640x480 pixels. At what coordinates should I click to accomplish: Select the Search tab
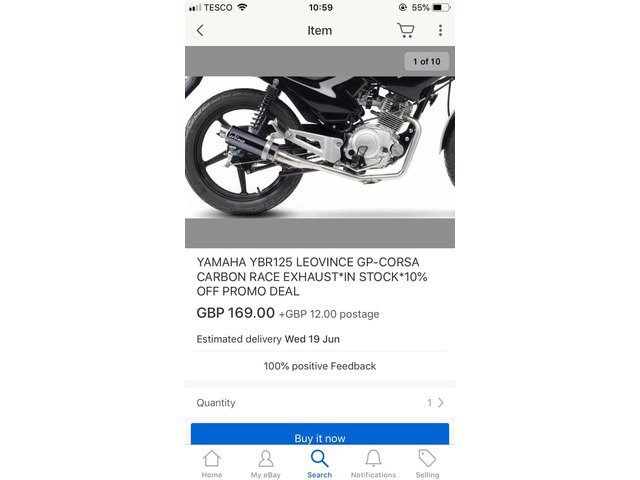click(x=319, y=464)
